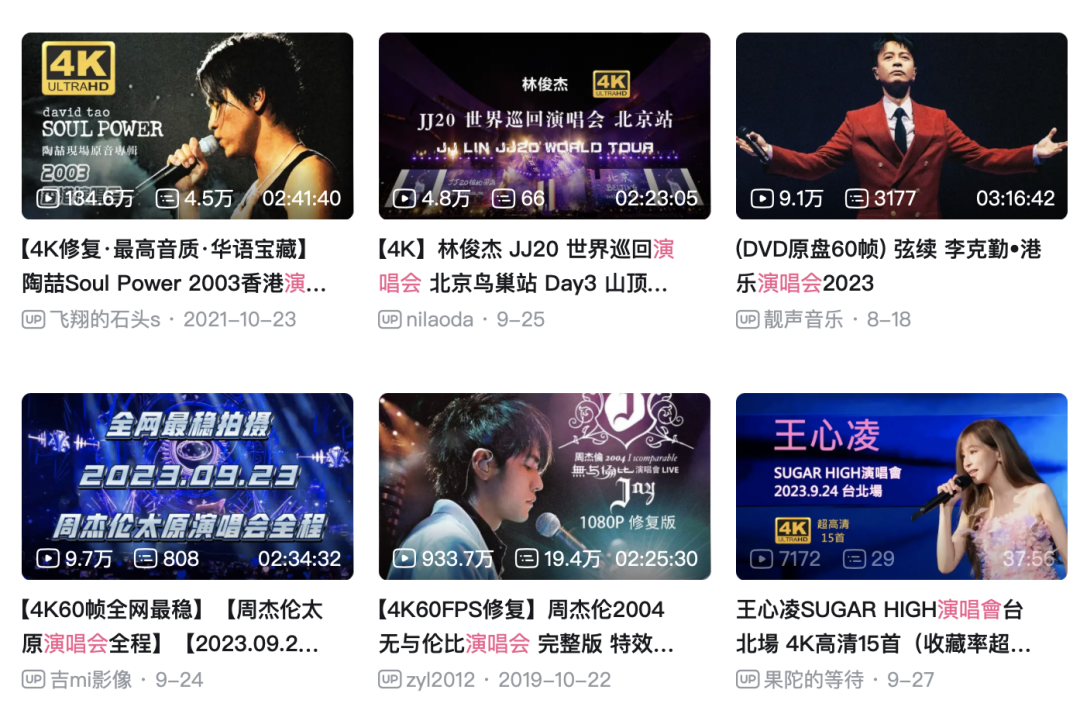Viewport: 1080px width, 707px height.
Task: Open 周杰伦2004 无与伦比演唱会 video
Action: tap(544, 486)
